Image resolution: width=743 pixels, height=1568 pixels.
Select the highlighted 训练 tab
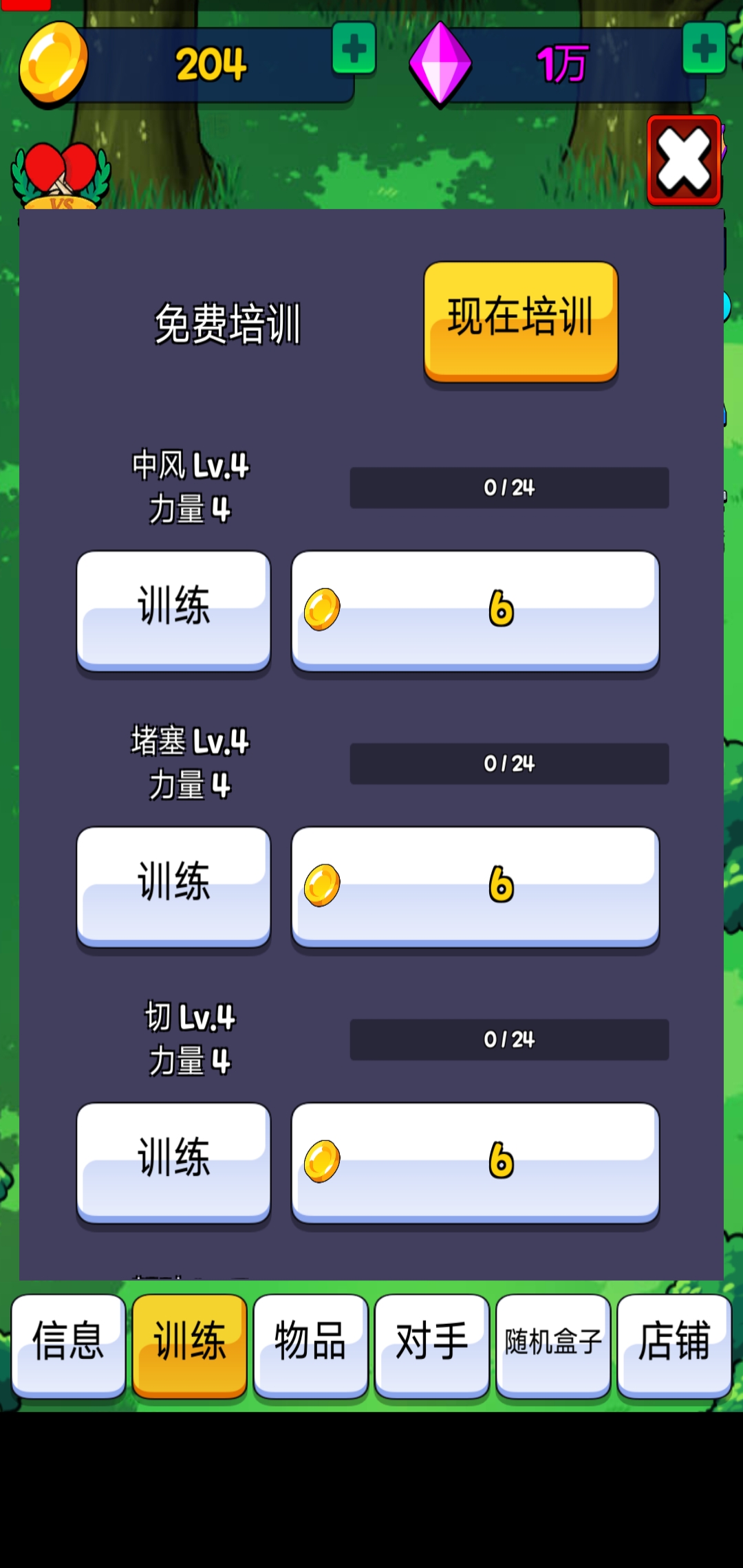point(190,1344)
